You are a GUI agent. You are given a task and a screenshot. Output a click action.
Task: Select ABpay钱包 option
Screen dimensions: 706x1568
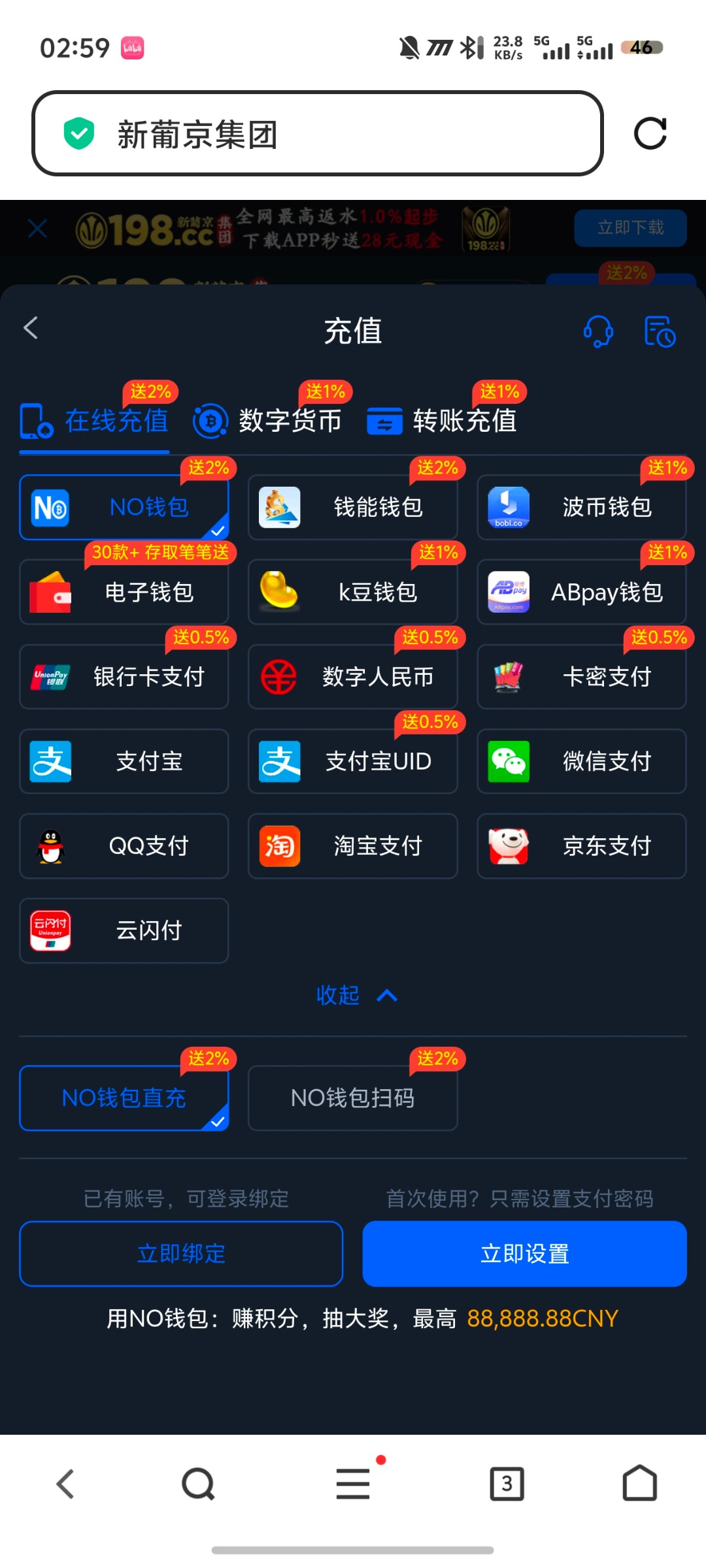[x=581, y=592]
